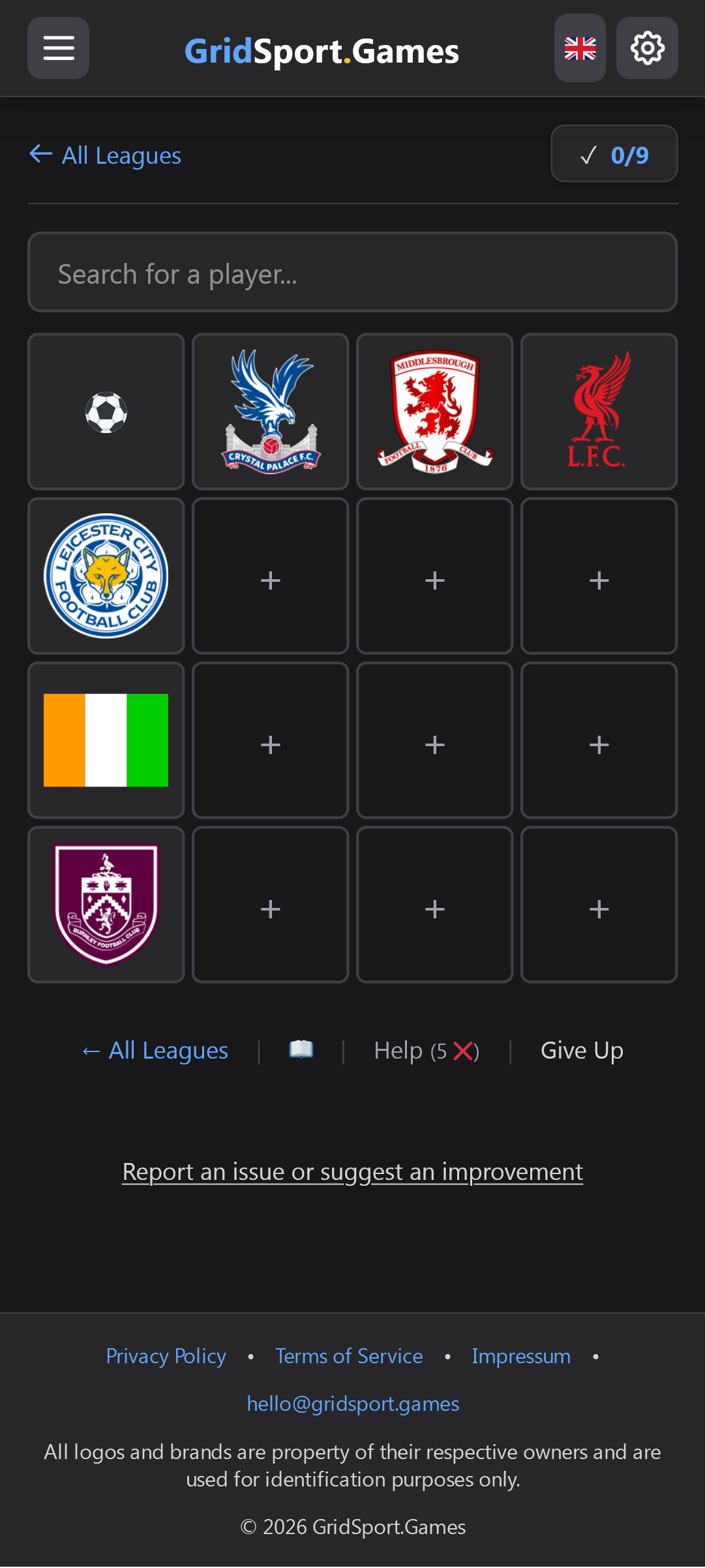The image size is (705, 1568).
Task: Select the Ivory Coast flag cell
Action: point(106,740)
